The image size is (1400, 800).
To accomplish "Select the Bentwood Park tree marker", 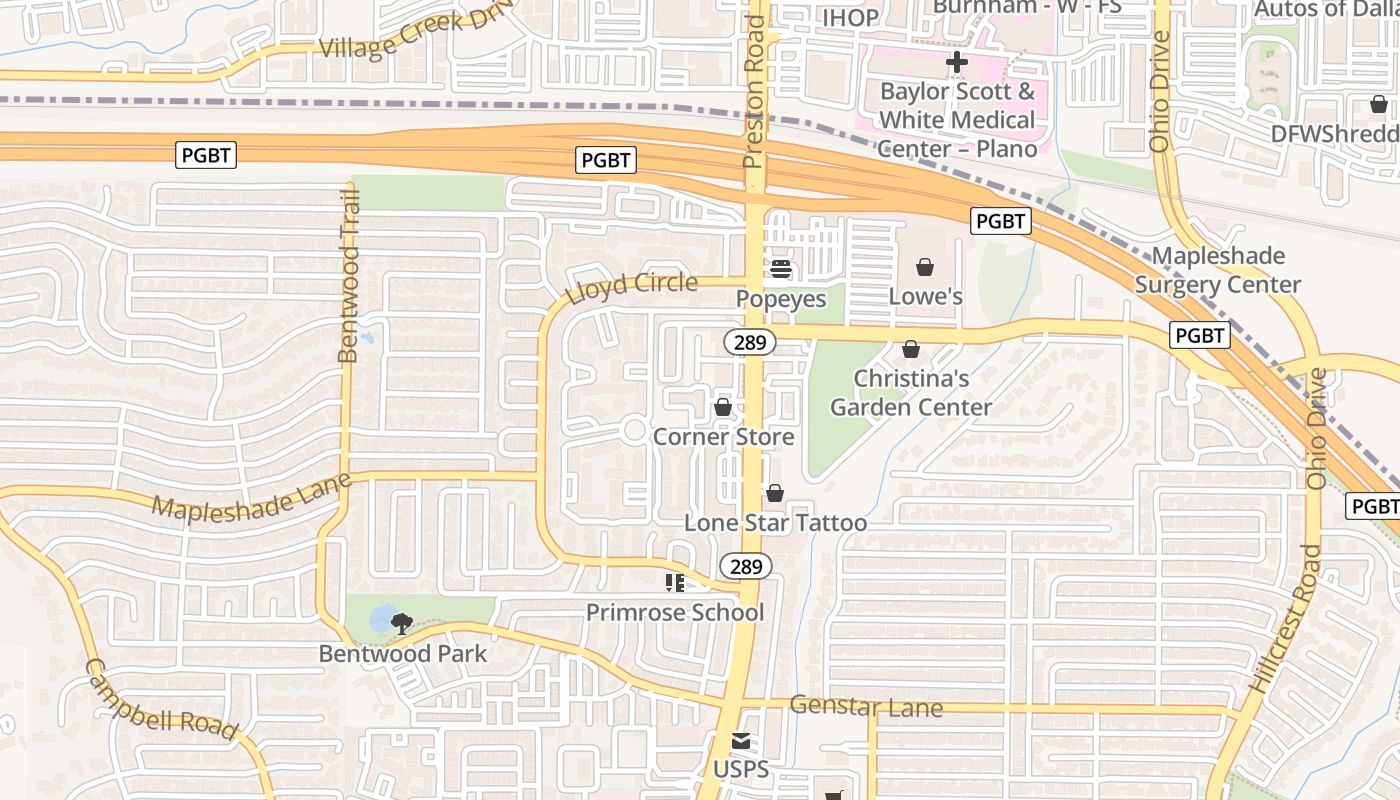I will tap(402, 624).
